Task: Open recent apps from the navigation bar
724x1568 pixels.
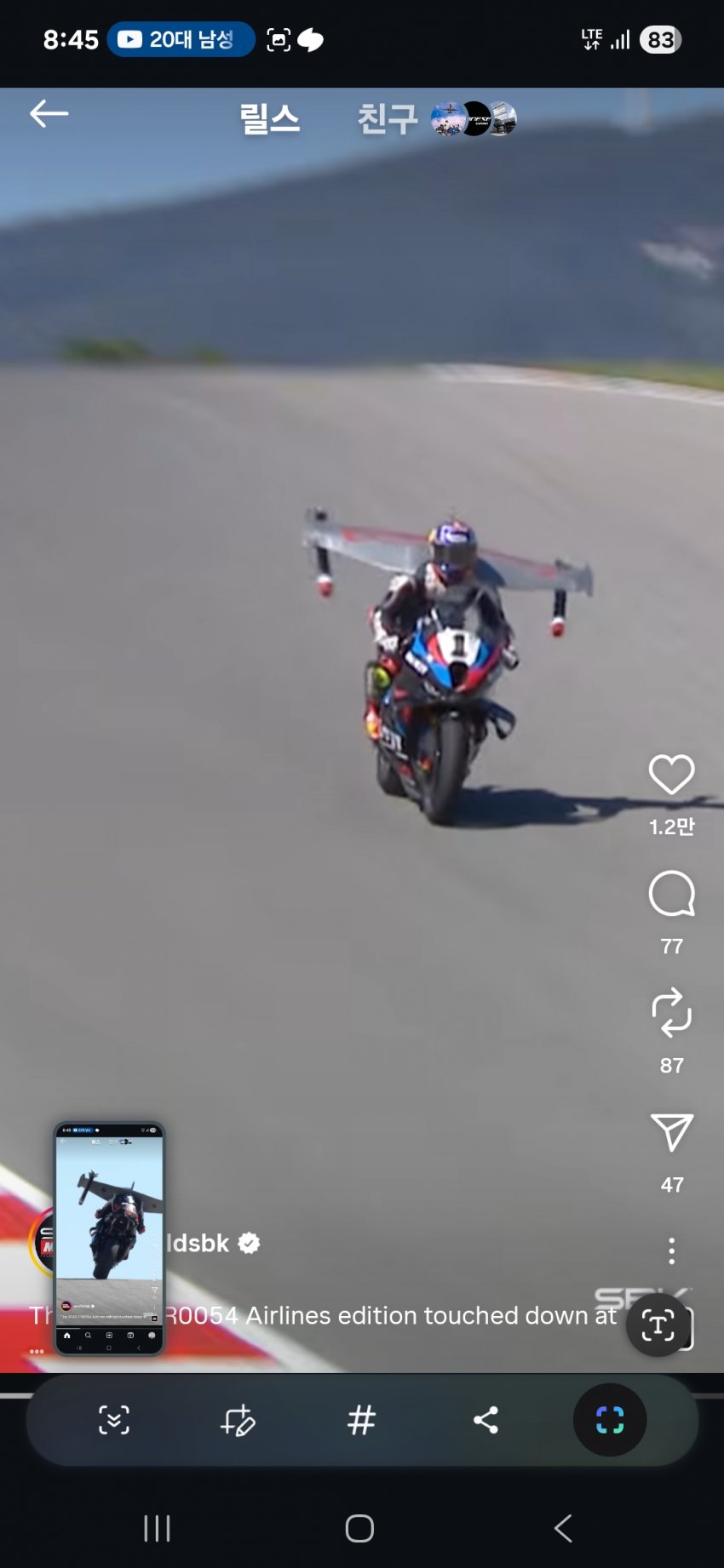Action: pos(157,1528)
